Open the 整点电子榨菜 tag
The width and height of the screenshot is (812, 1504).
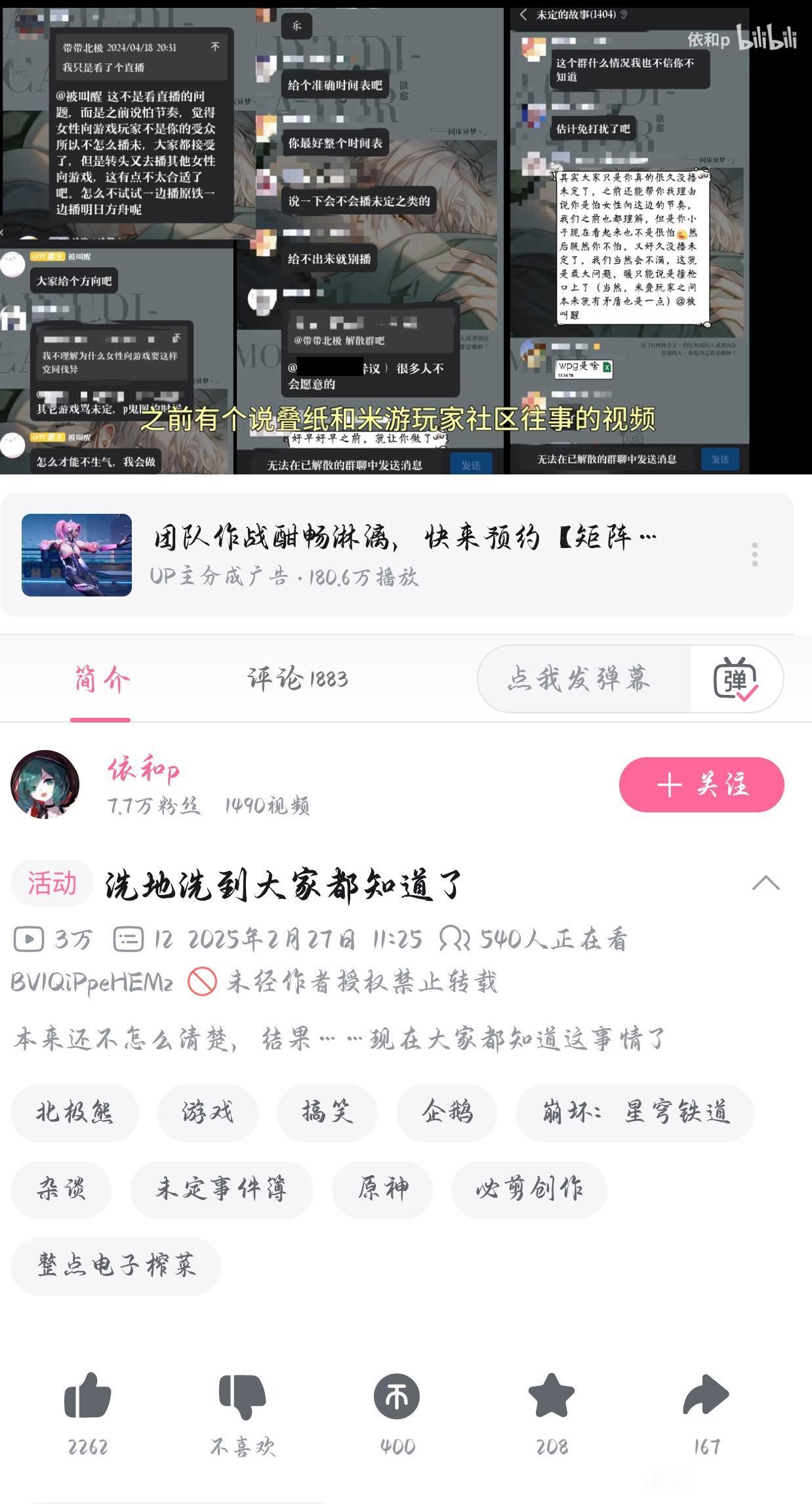click(116, 1266)
